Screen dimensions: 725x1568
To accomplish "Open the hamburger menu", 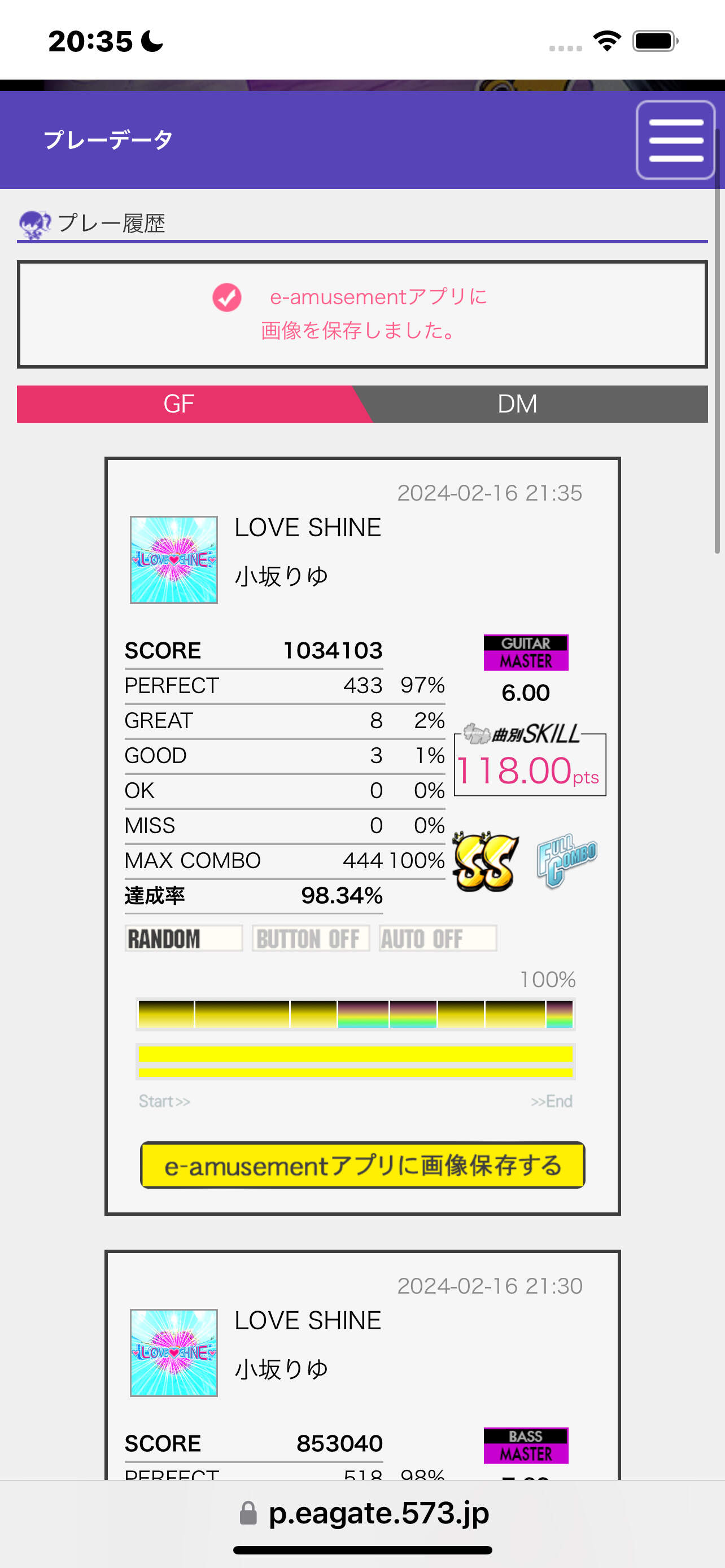I will [x=675, y=140].
